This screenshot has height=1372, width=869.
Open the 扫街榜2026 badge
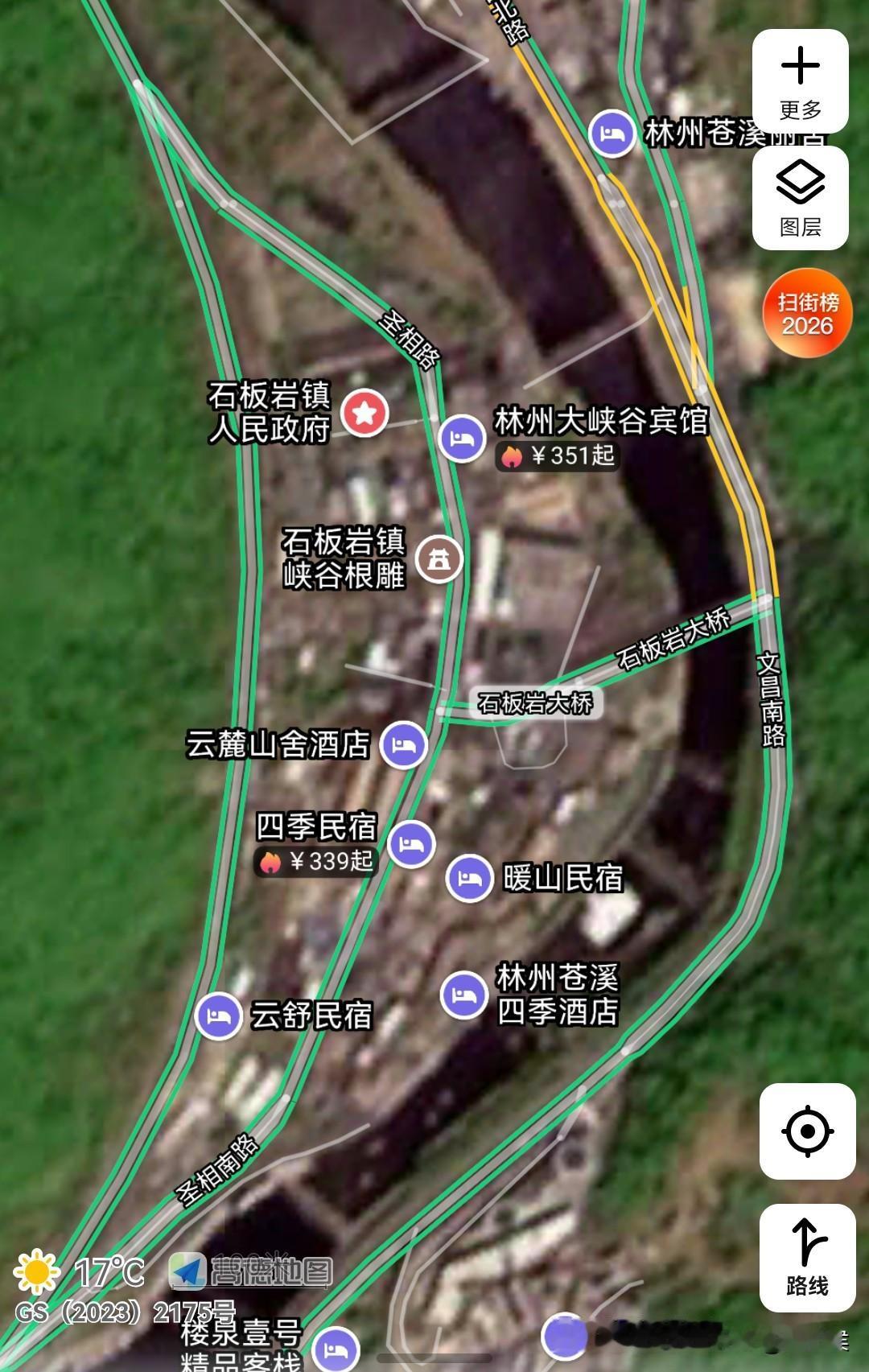point(809,314)
